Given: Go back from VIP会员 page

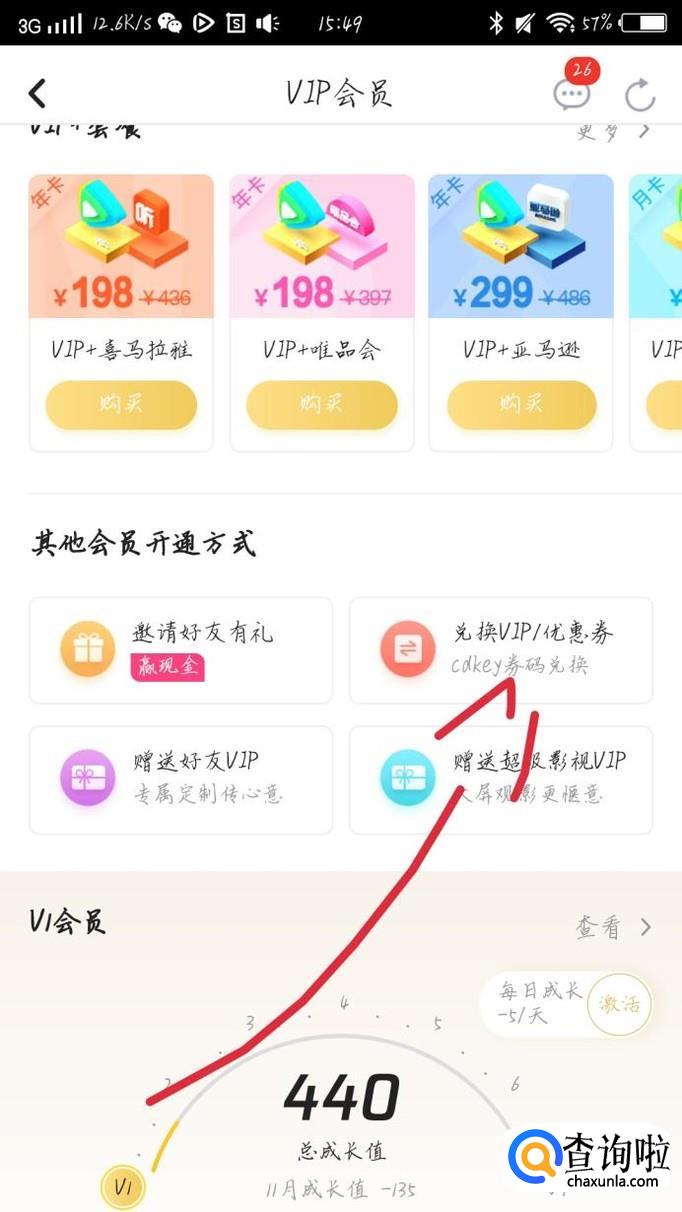Looking at the screenshot, I should click(x=37, y=94).
